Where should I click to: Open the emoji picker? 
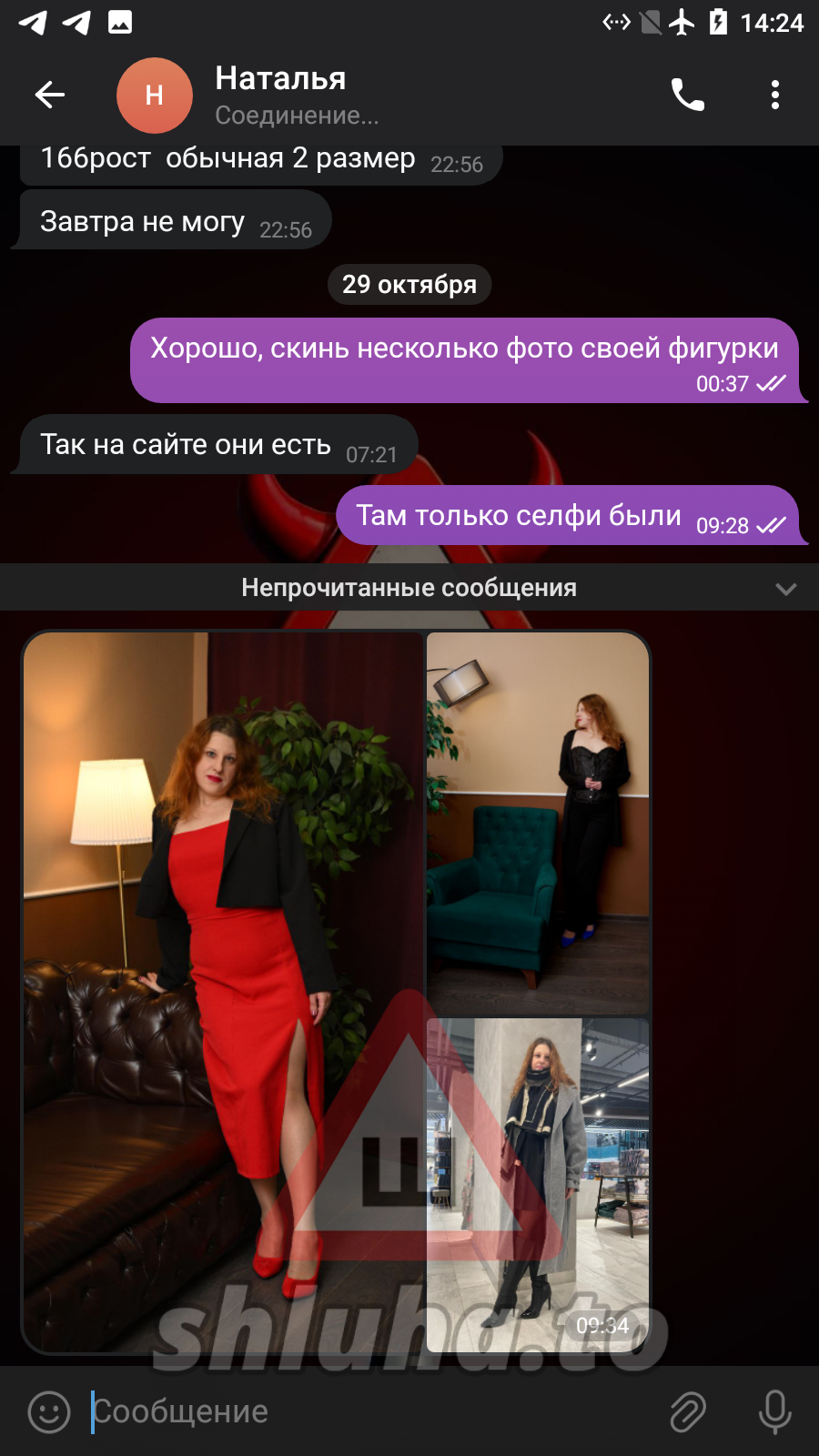click(49, 1411)
